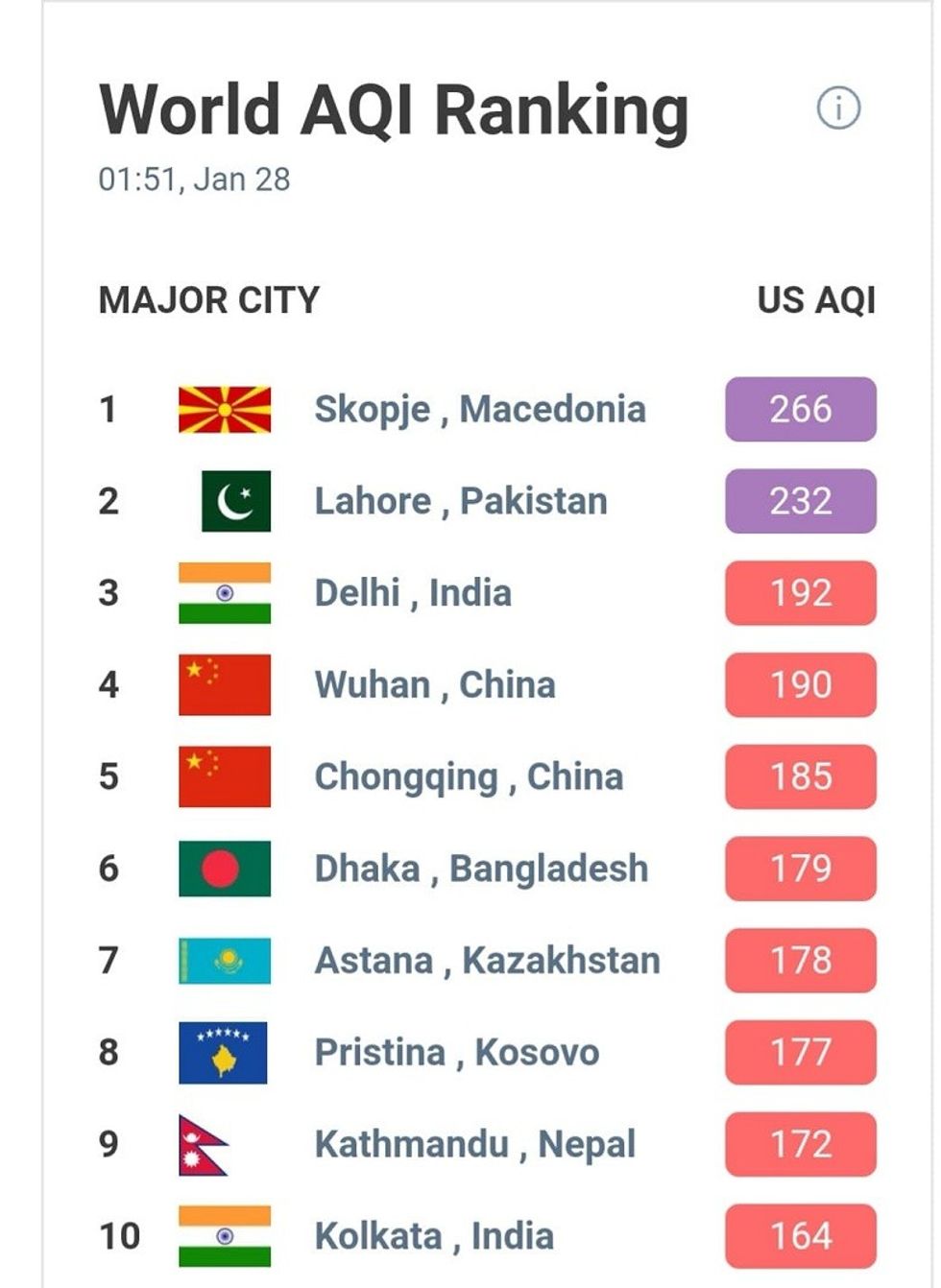This screenshot has width=941, height=1288.
Task: Open Skopje, Macedonia air quality details
Action: [x=479, y=410]
